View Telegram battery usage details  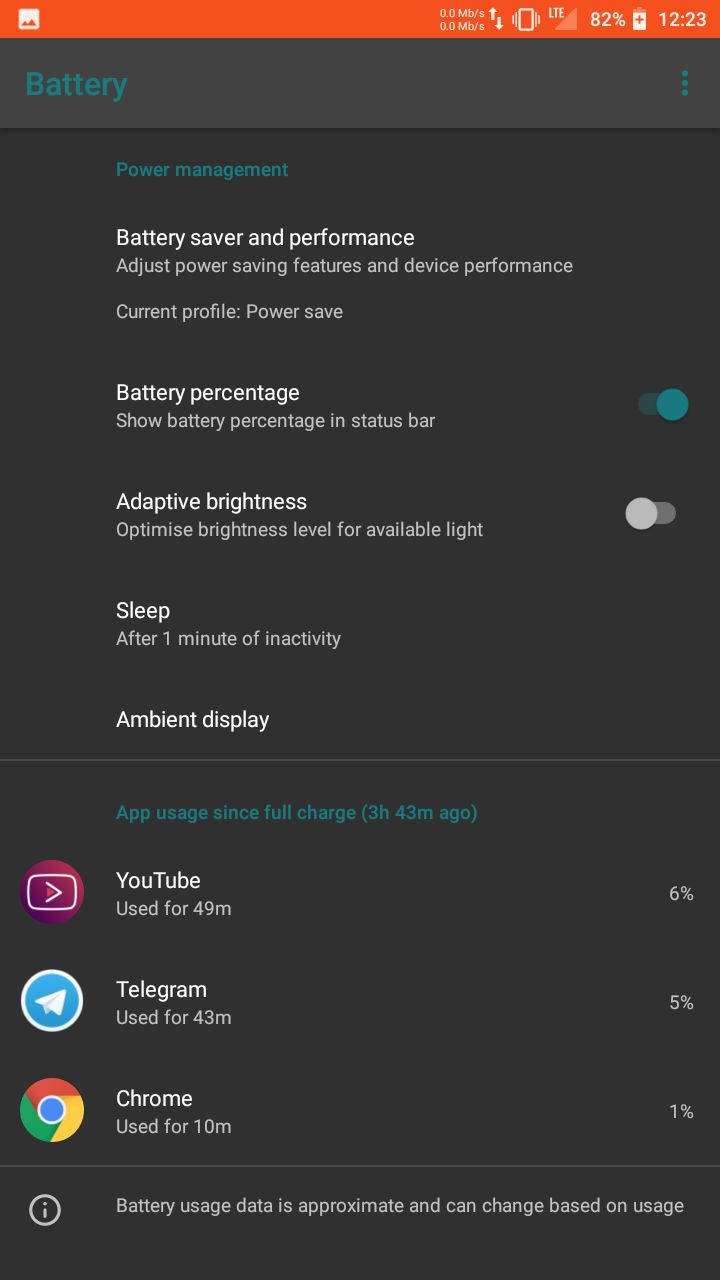(x=360, y=1001)
